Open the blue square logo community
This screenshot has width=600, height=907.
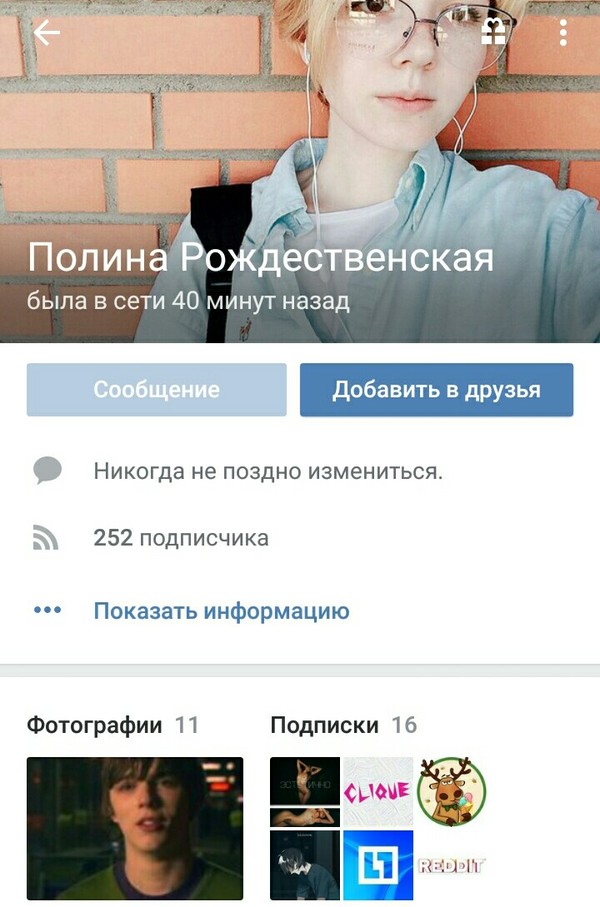[377, 865]
